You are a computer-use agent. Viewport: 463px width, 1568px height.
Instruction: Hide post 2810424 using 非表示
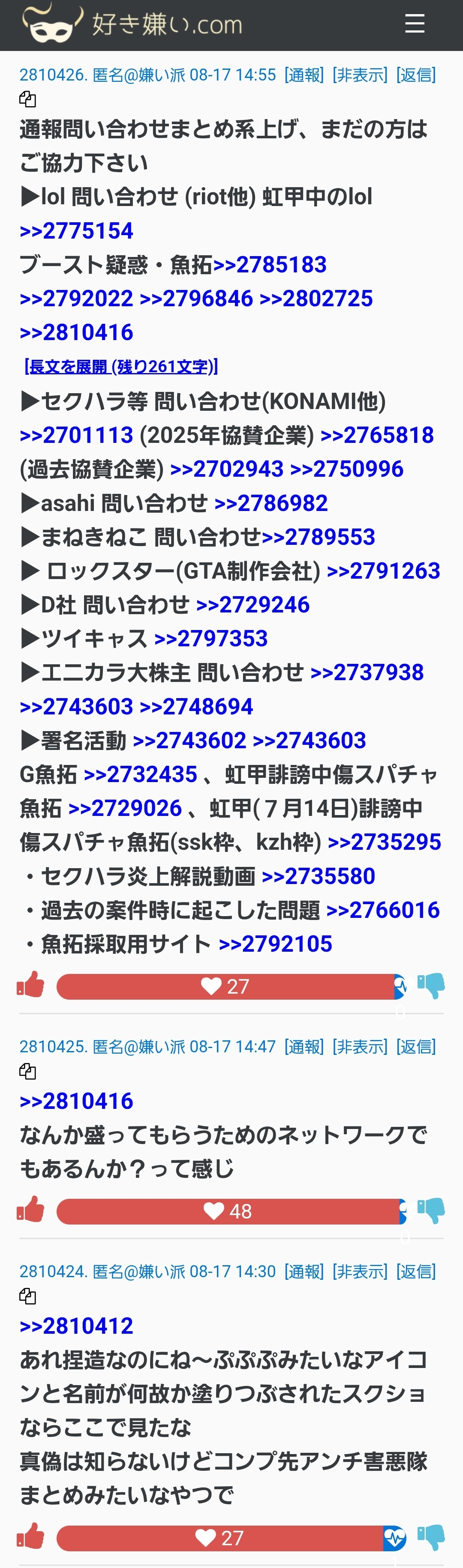point(359,1271)
